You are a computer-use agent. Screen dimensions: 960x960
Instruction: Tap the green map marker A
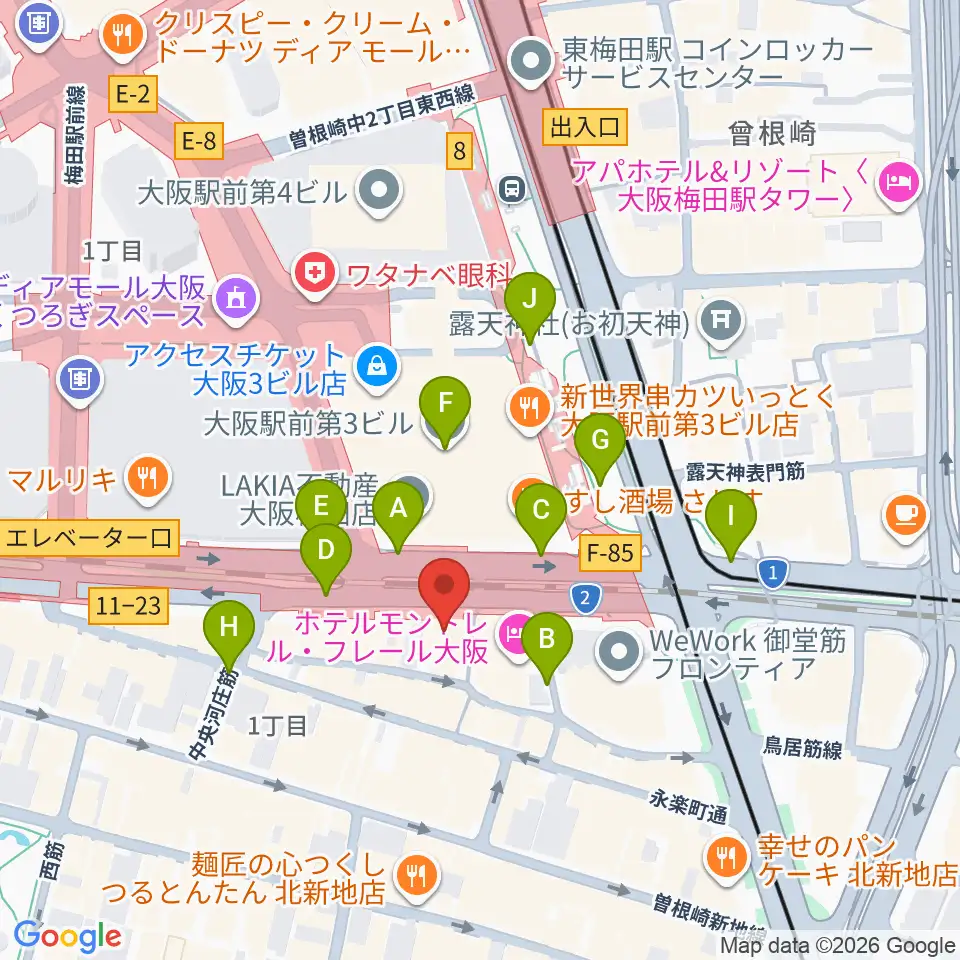pos(398,518)
